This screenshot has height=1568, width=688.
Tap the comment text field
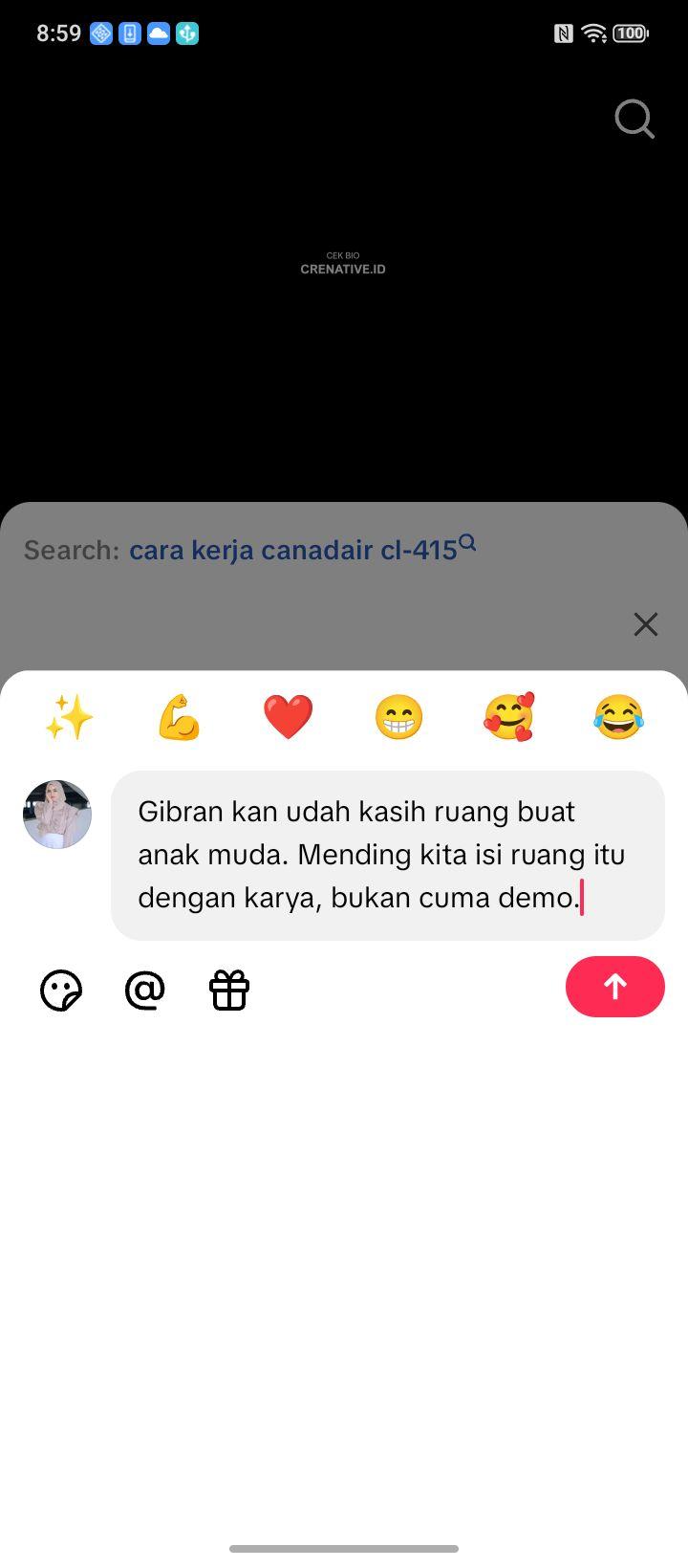[x=388, y=855]
